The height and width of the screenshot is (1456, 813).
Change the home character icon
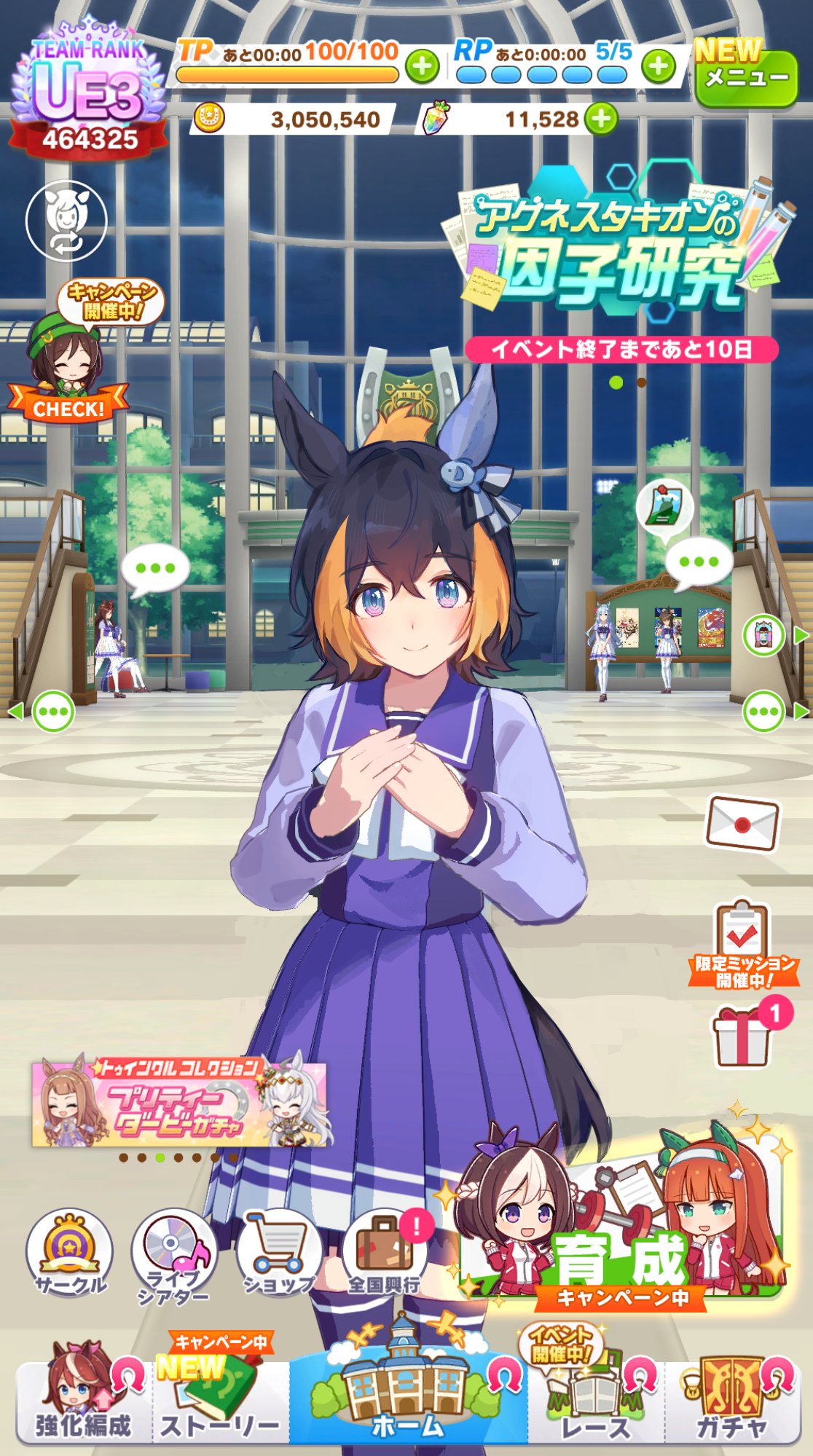[x=66, y=220]
